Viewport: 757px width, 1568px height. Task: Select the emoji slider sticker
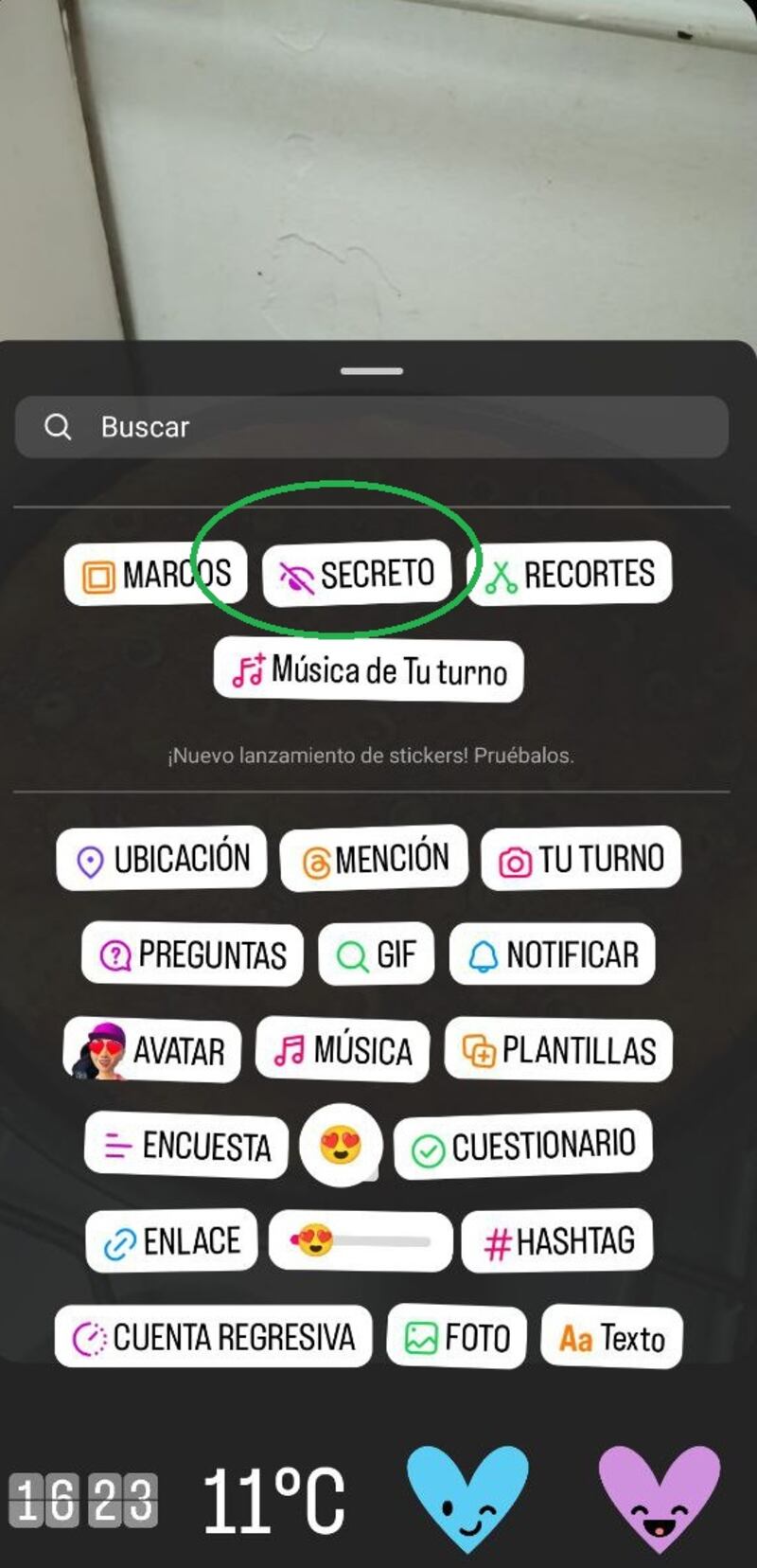pos(360,1239)
